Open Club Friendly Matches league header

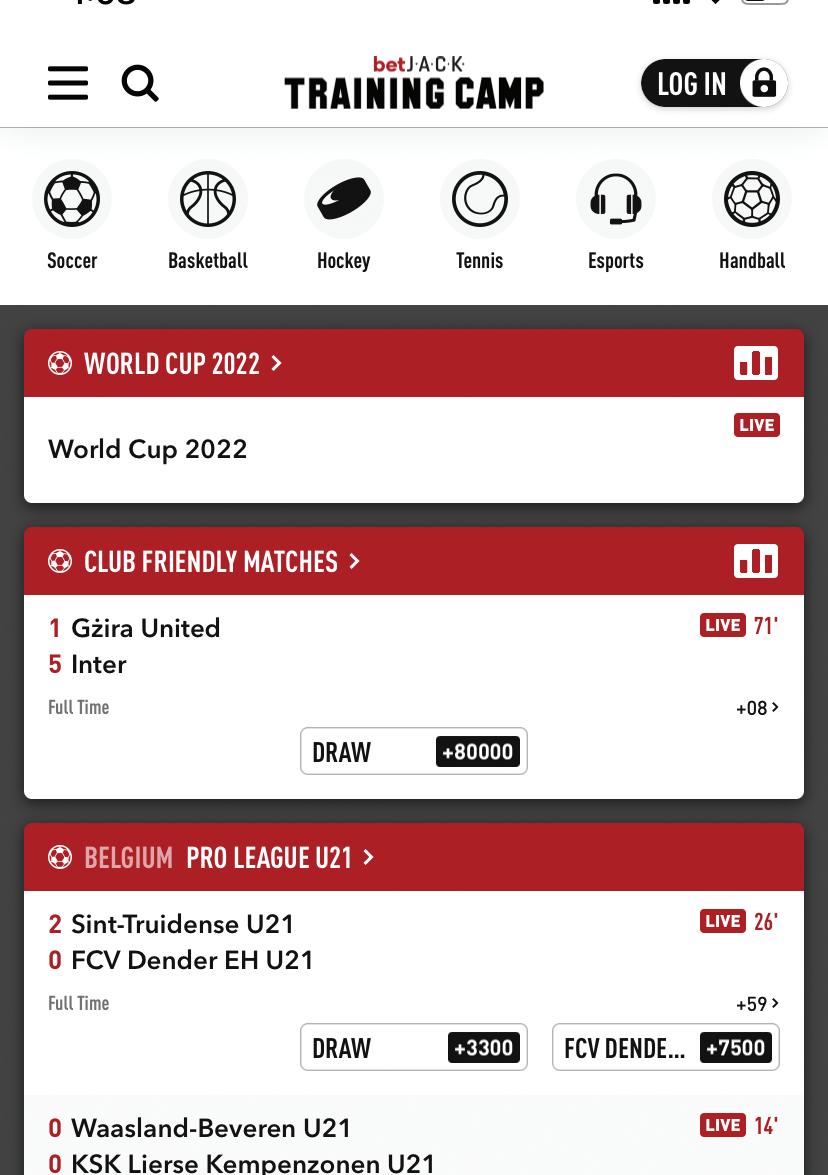coord(220,561)
